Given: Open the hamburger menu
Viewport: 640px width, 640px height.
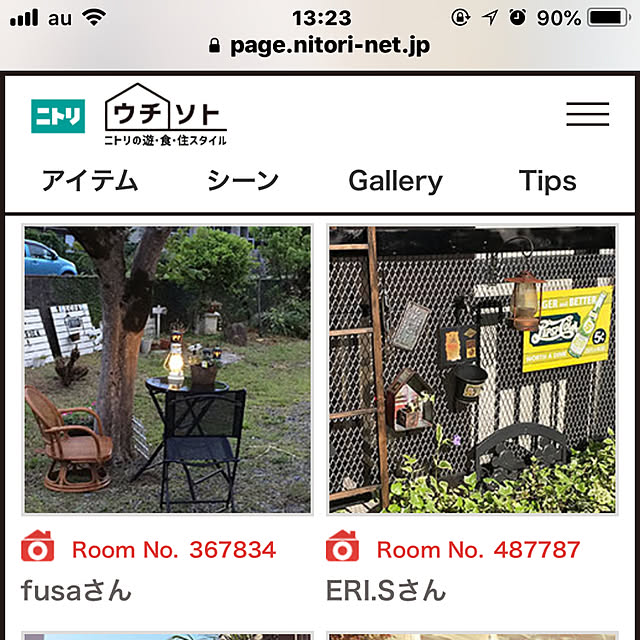Looking at the screenshot, I should tap(587, 114).
